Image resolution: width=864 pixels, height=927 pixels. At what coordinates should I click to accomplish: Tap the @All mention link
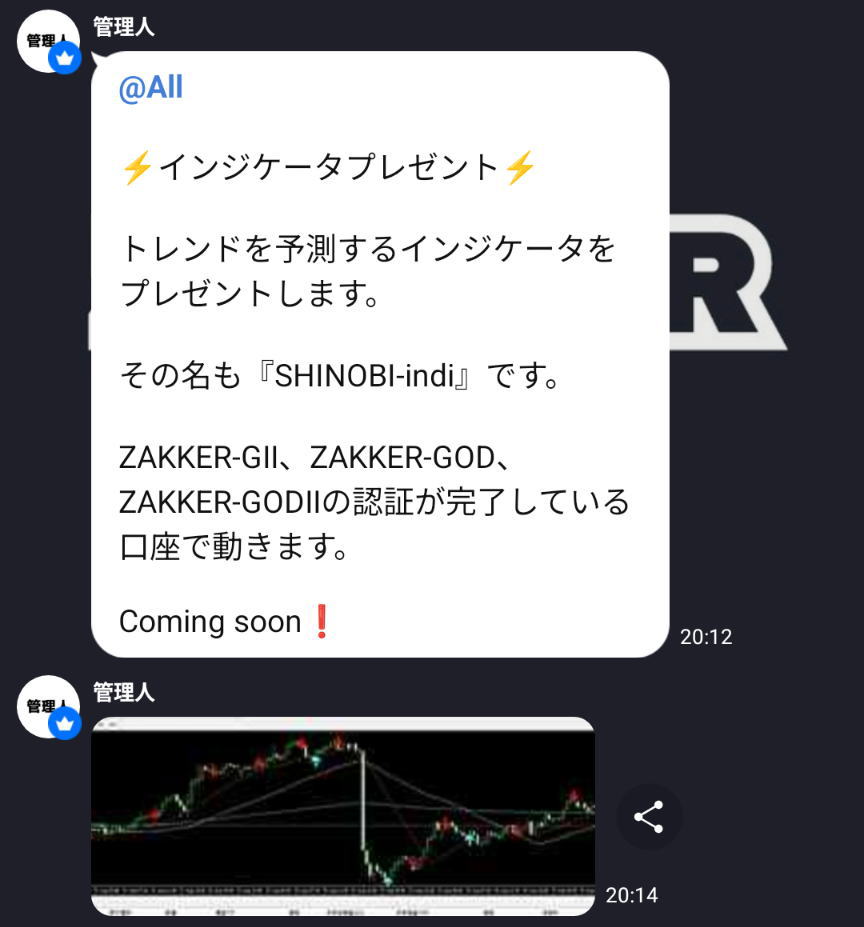click(150, 88)
